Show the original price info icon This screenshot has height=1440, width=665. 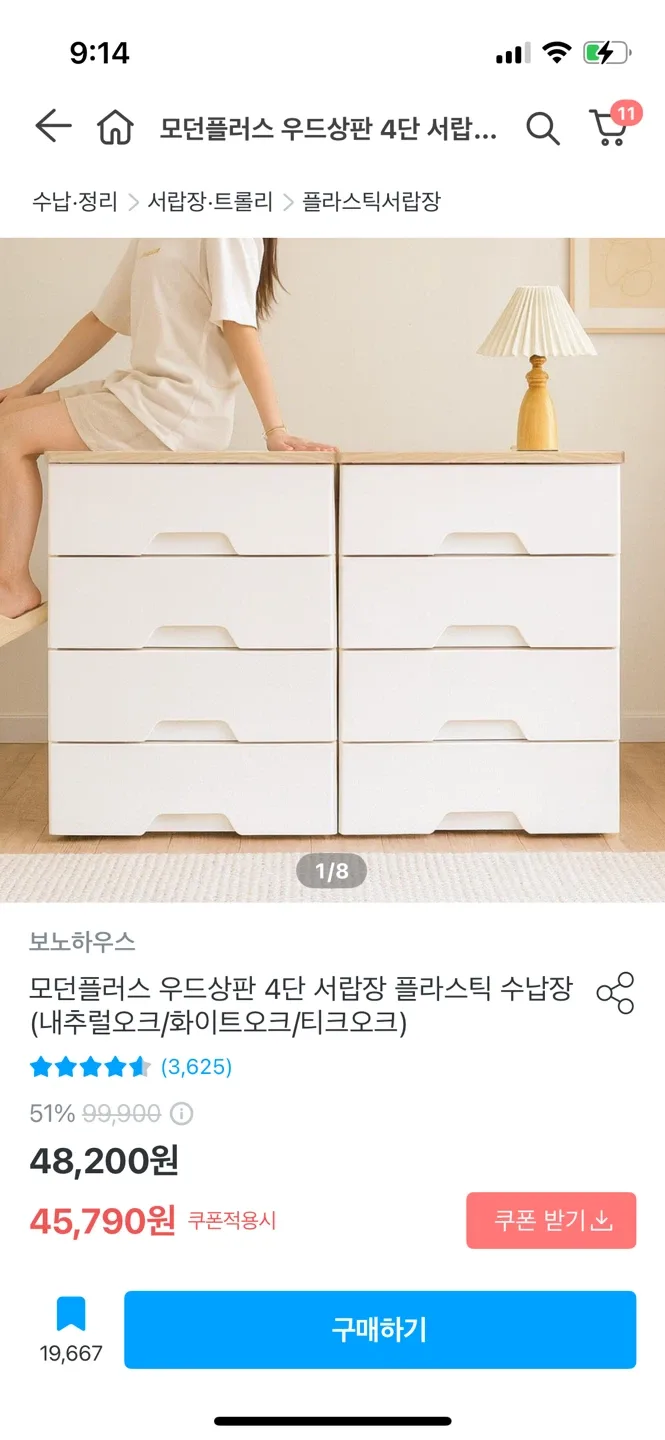[x=182, y=1114]
